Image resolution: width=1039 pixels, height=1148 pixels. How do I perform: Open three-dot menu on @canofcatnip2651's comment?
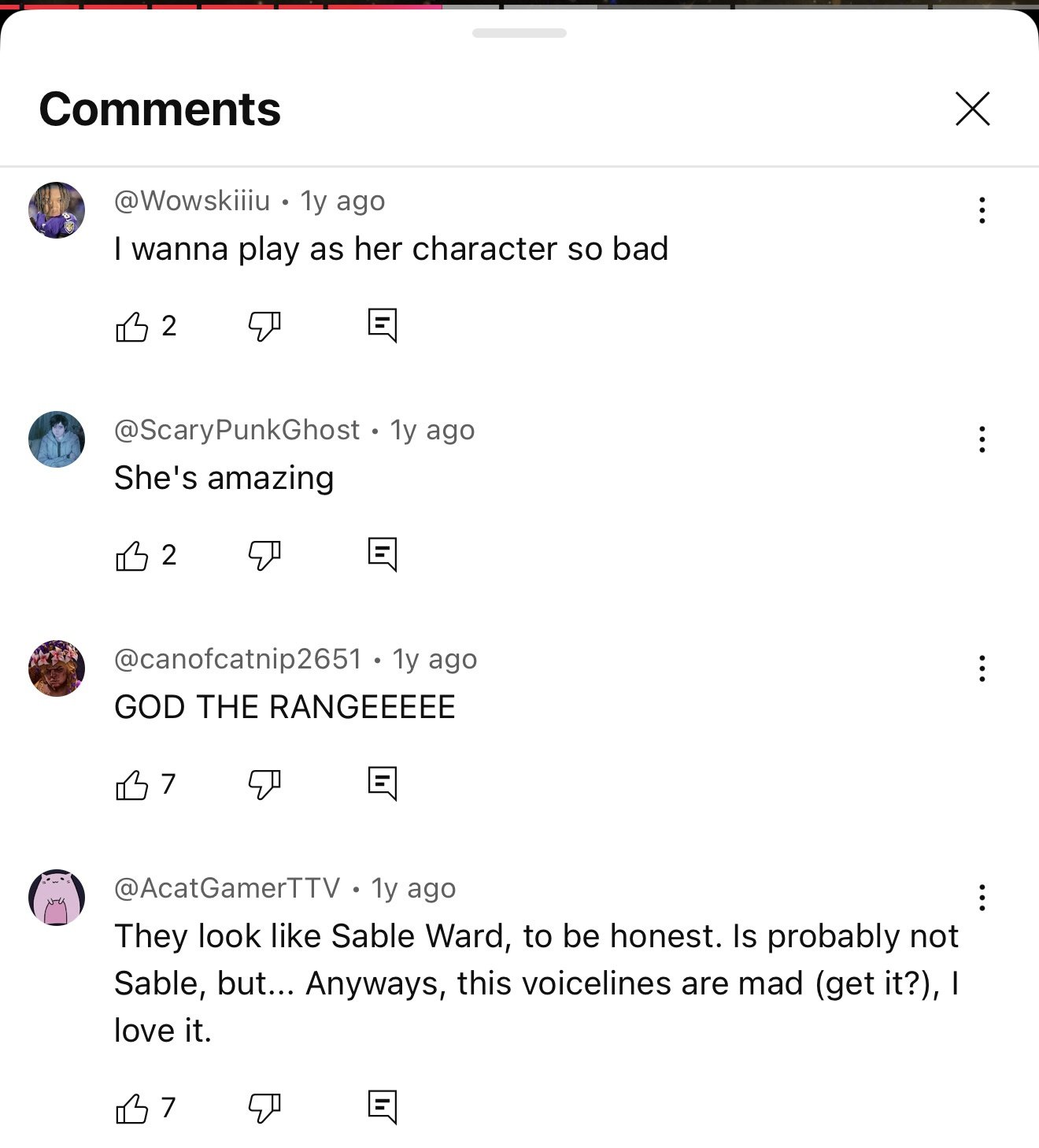pyautogui.click(x=982, y=668)
